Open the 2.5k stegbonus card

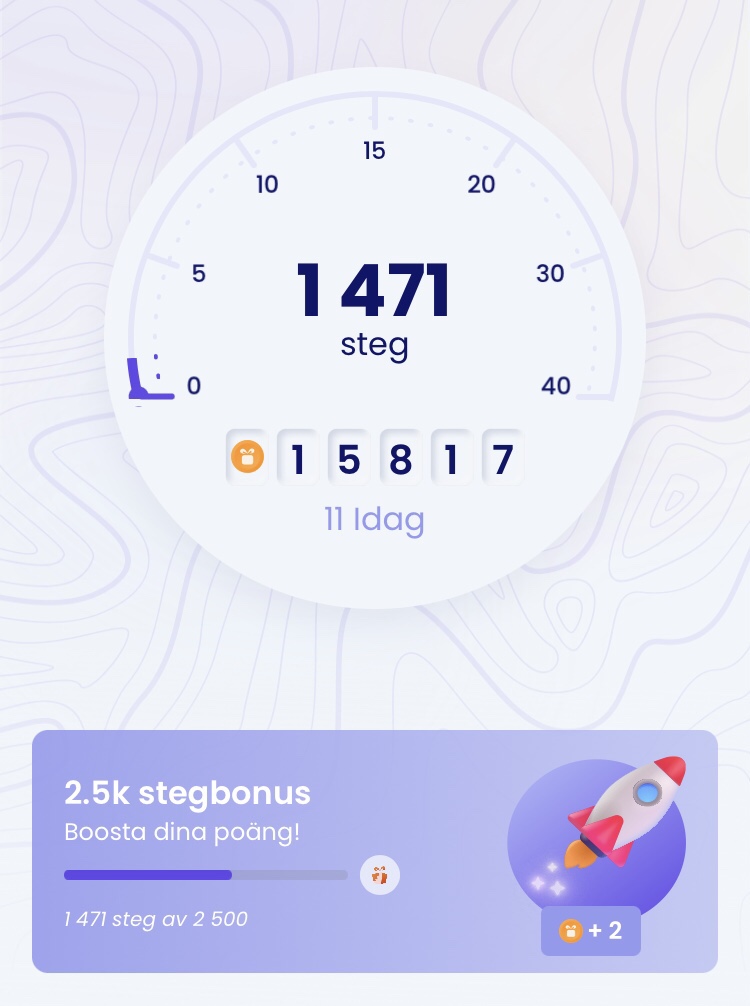[374, 851]
